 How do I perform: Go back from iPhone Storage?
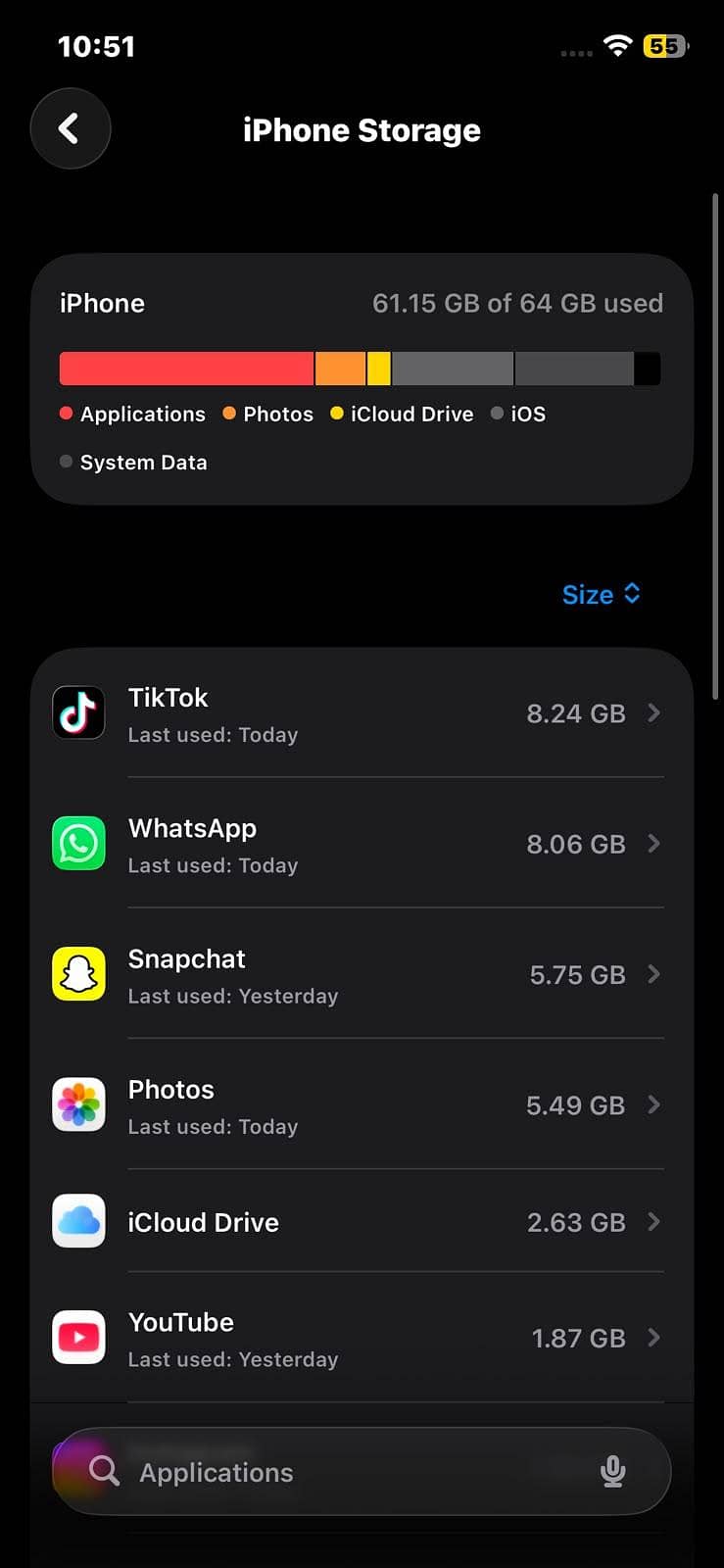[70, 128]
